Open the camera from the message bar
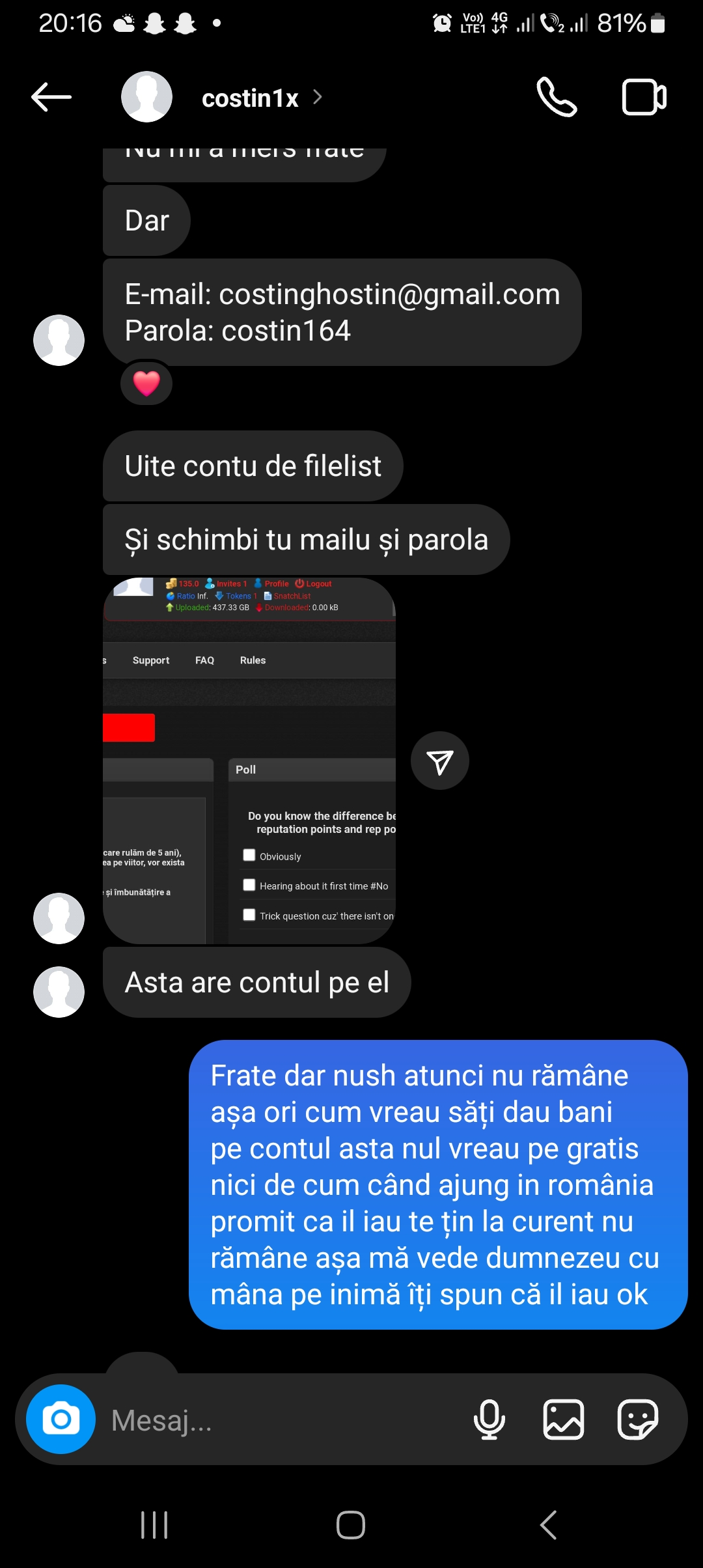This screenshot has width=703, height=1568. click(x=61, y=1420)
